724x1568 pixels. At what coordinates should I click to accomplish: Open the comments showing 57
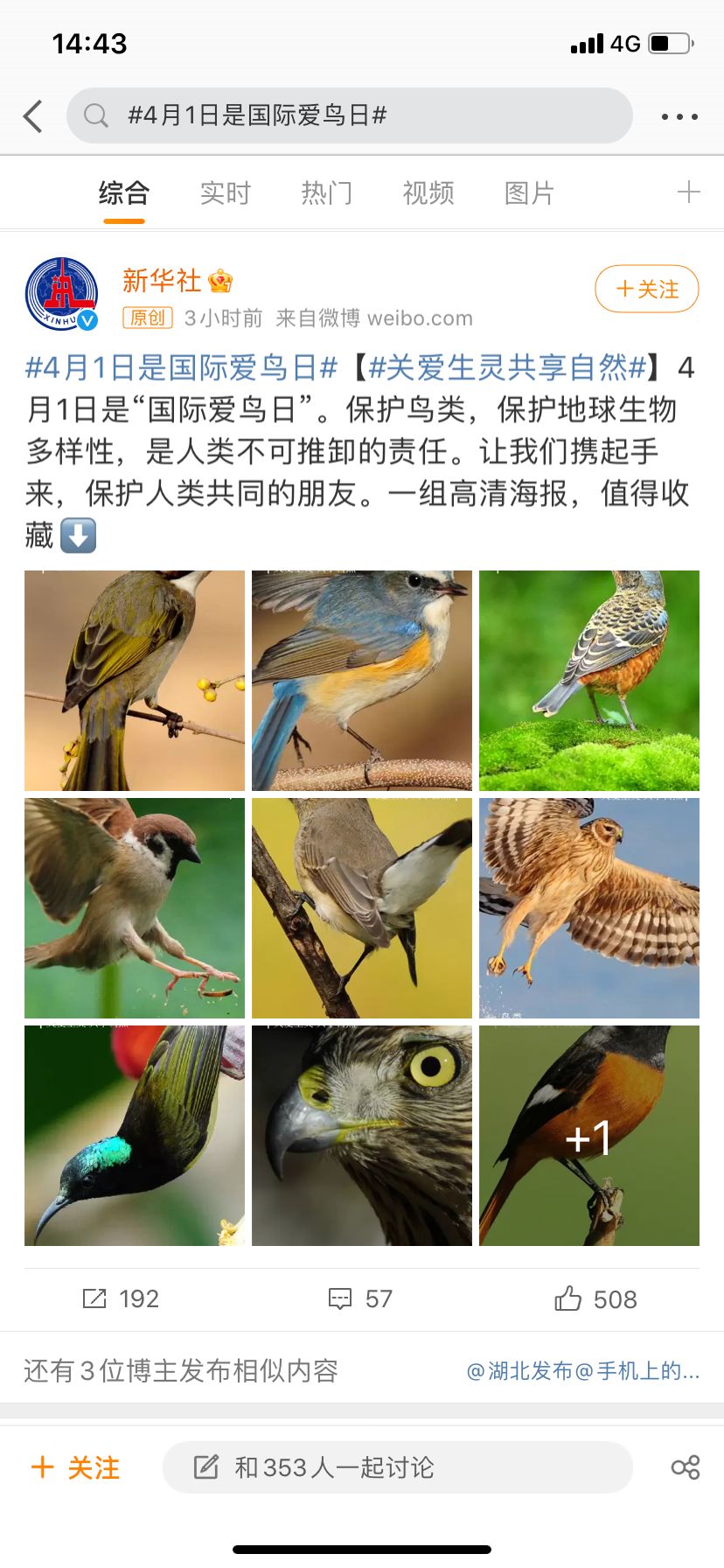pos(360,1298)
